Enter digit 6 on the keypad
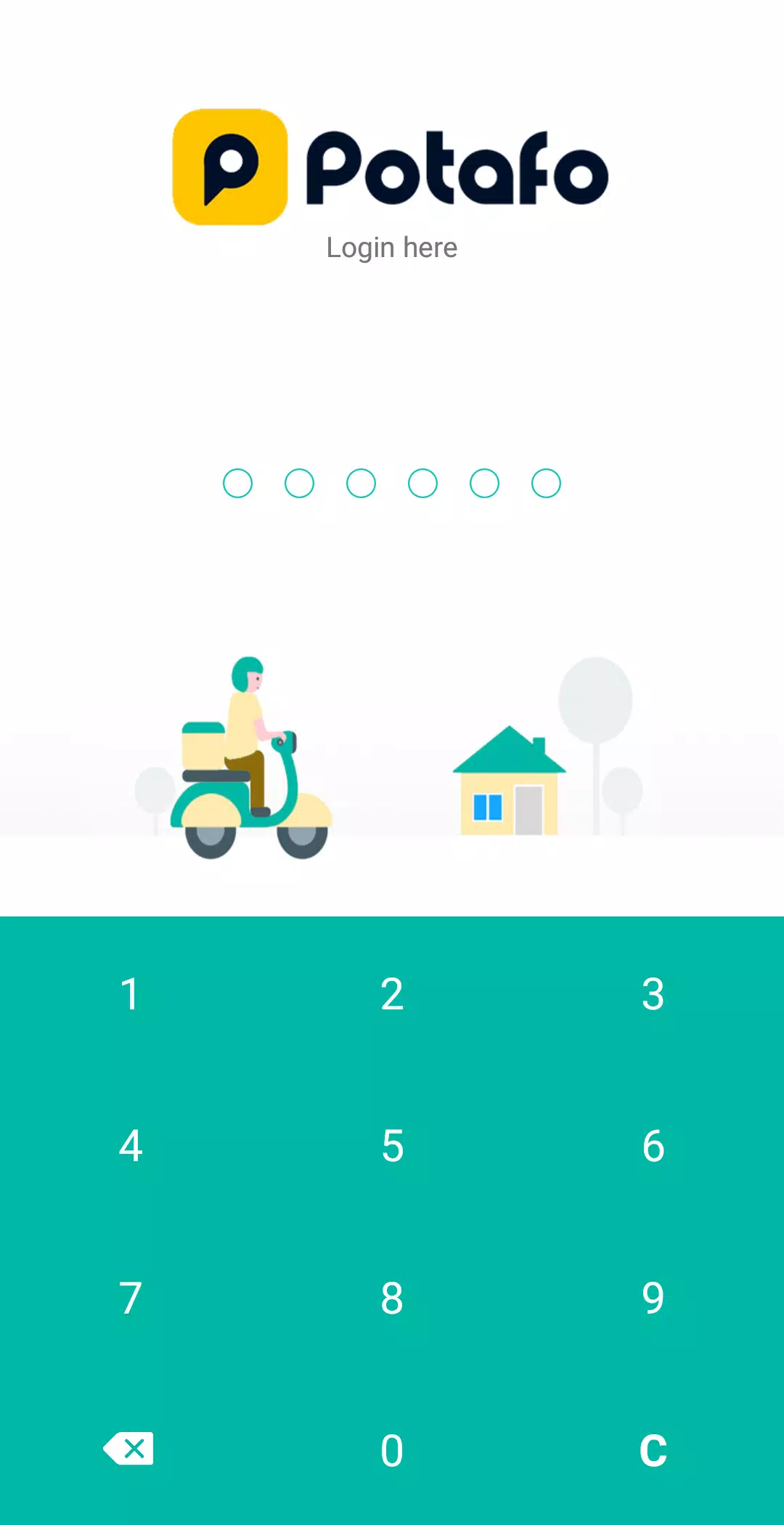Viewport: 784px width, 1525px height. (653, 1146)
